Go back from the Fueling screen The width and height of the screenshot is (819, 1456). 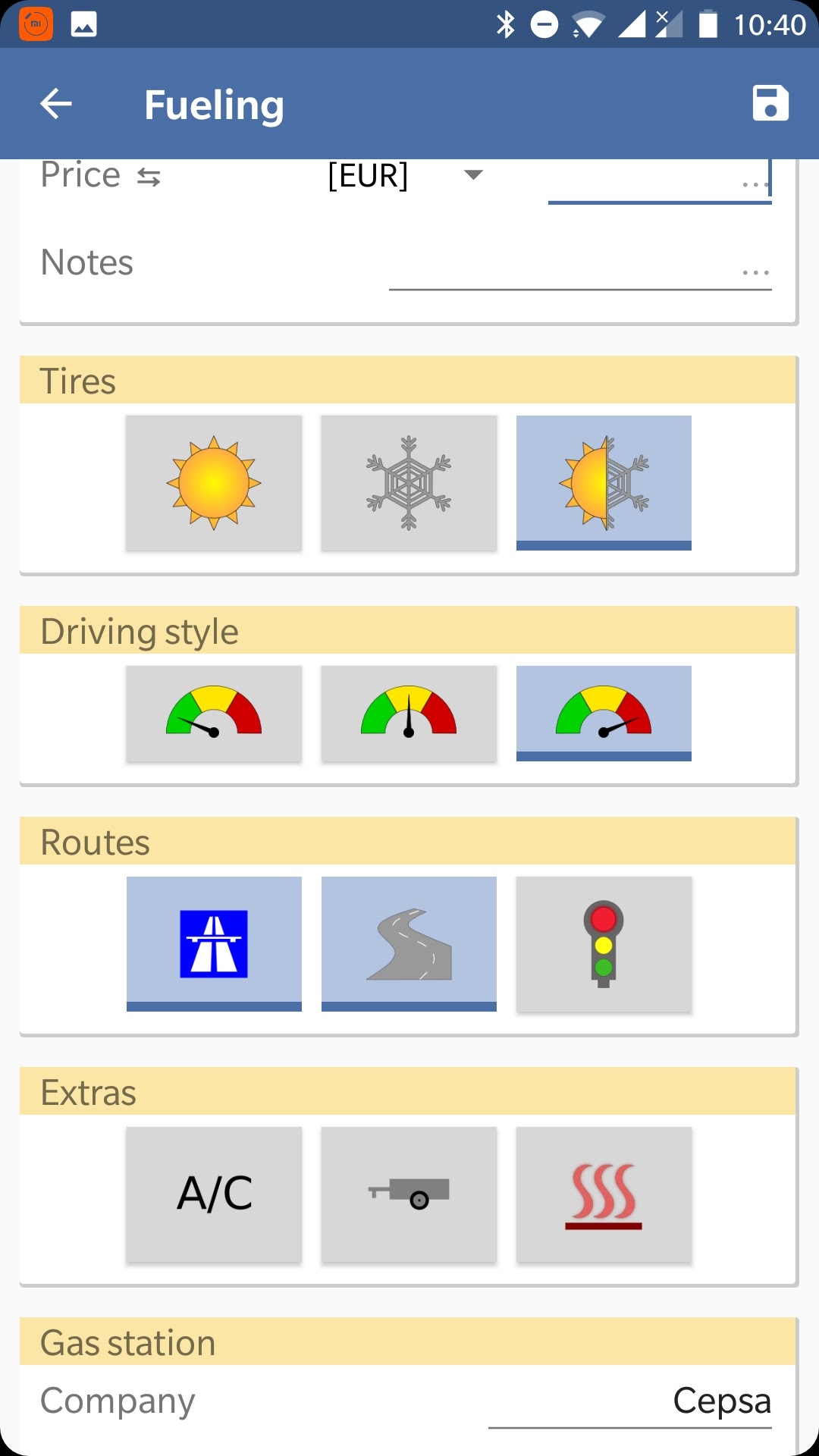[x=56, y=104]
